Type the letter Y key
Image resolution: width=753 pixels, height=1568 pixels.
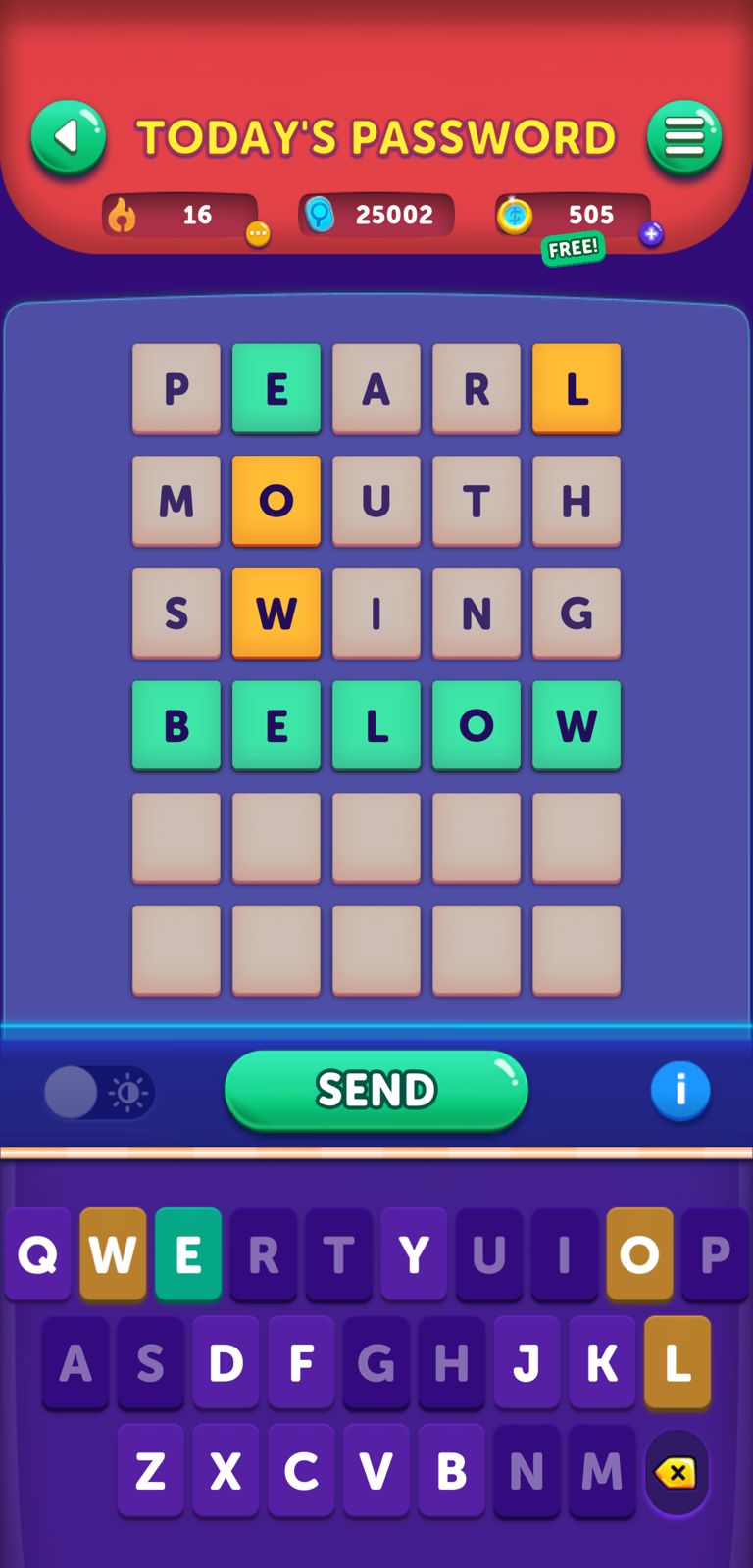414,1254
